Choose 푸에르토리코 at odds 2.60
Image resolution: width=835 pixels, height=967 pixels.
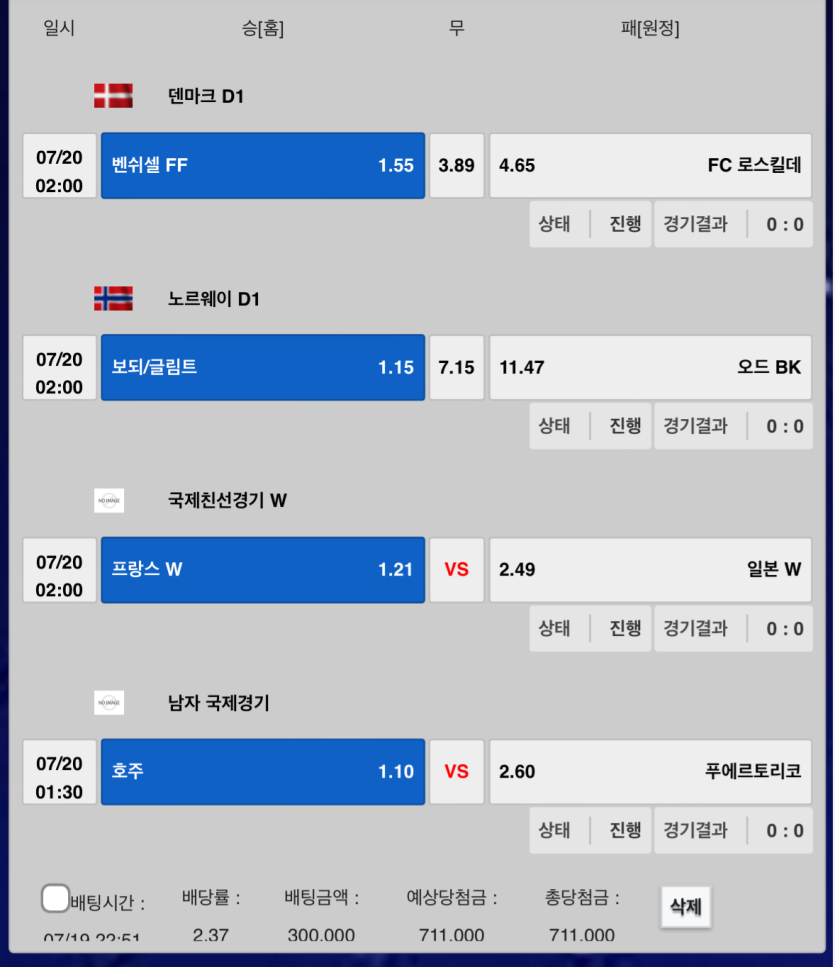pos(650,772)
